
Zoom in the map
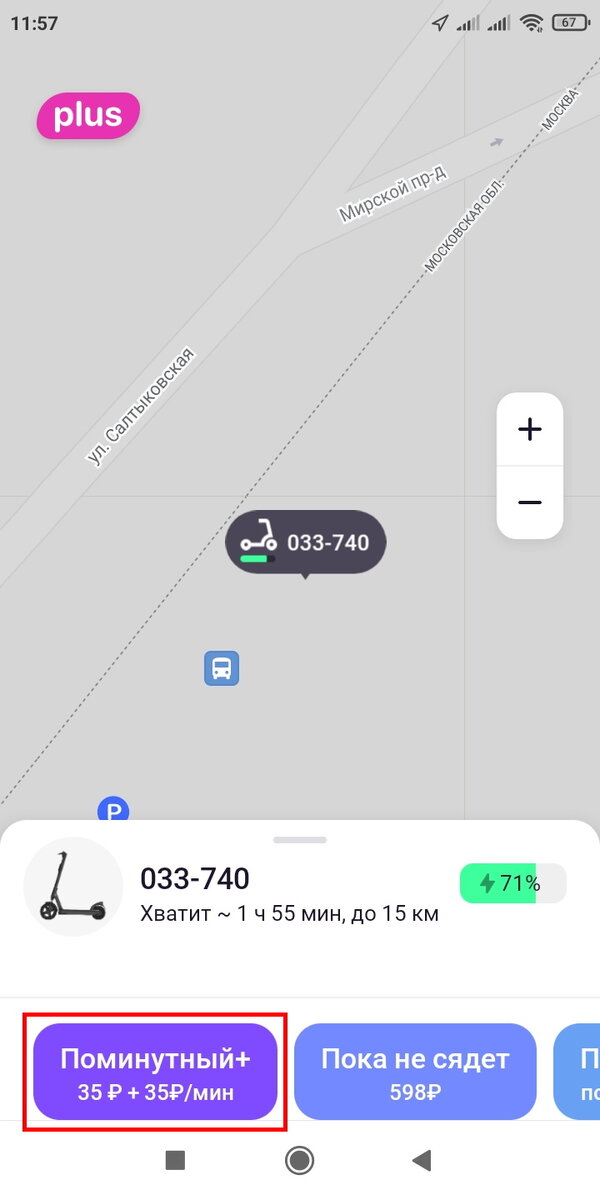(x=529, y=430)
